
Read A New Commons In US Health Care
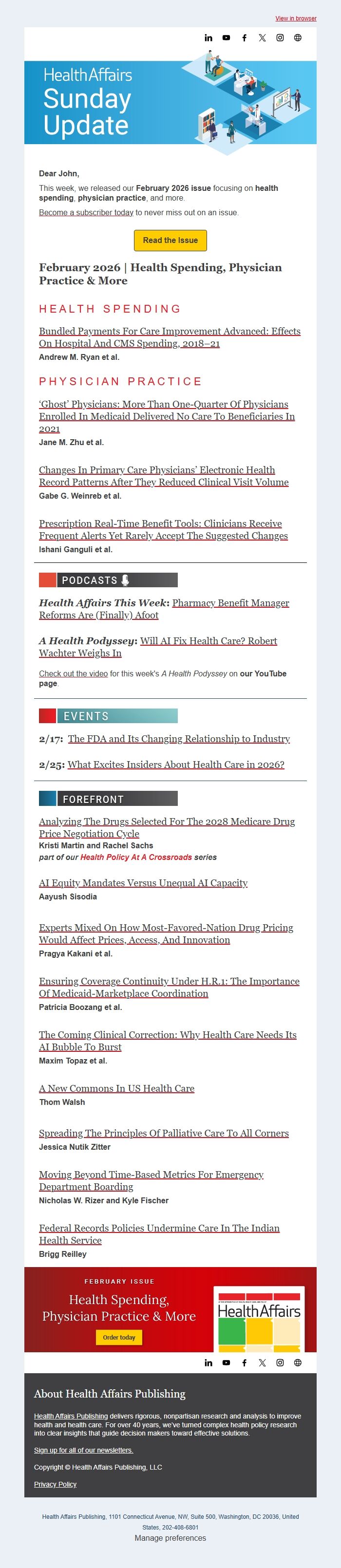[x=116, y=1088]
